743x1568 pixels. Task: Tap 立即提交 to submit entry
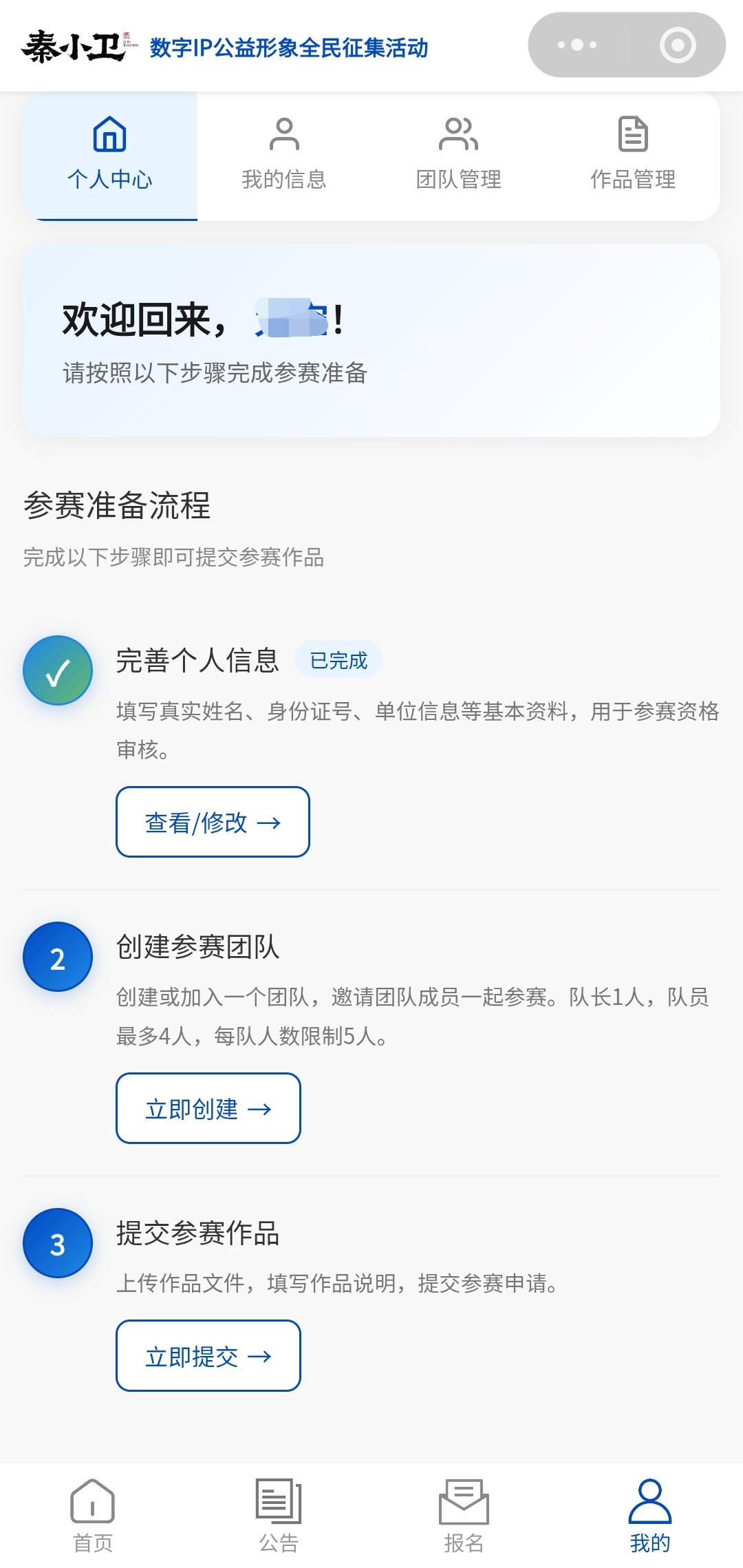(x=208, y=1355)
